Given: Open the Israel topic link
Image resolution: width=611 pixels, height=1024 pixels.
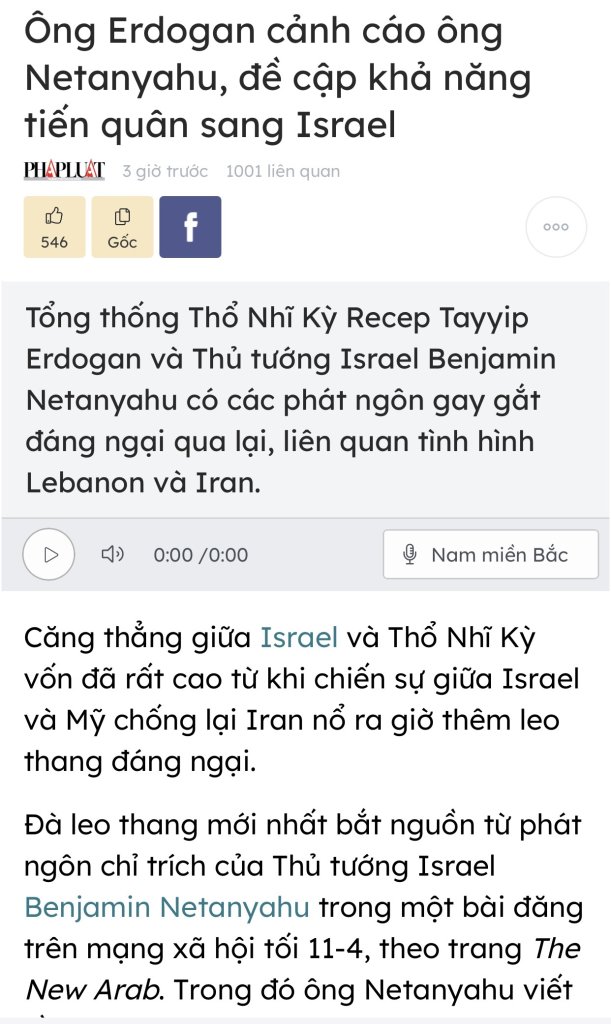Looking at the screenshot, I should (299, 636).
